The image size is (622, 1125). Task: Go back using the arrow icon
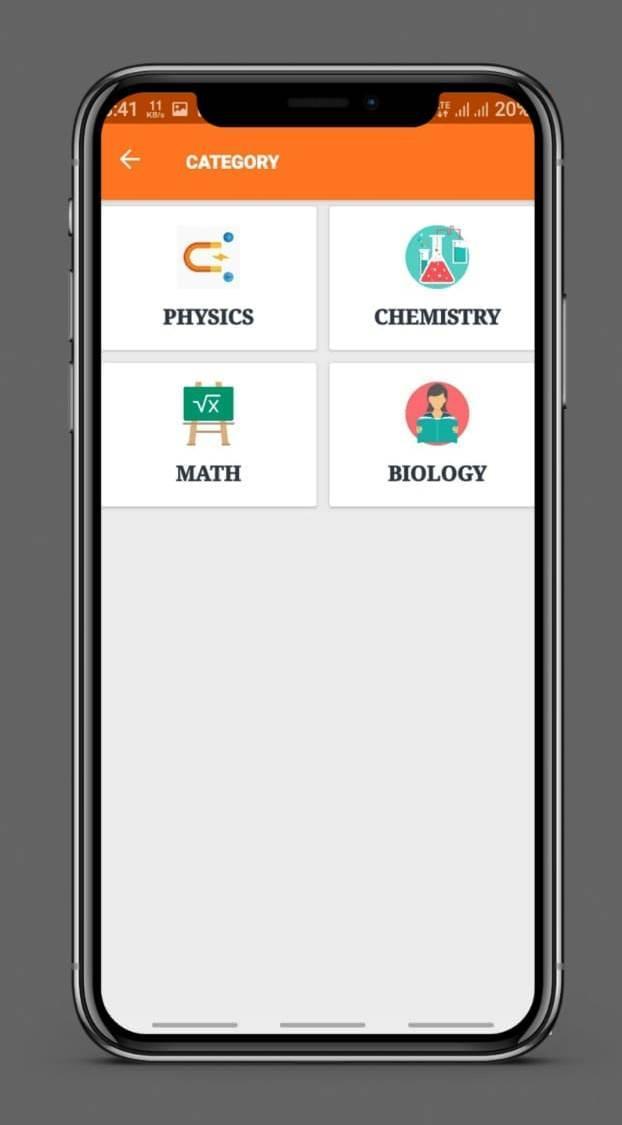click(130, 160)
